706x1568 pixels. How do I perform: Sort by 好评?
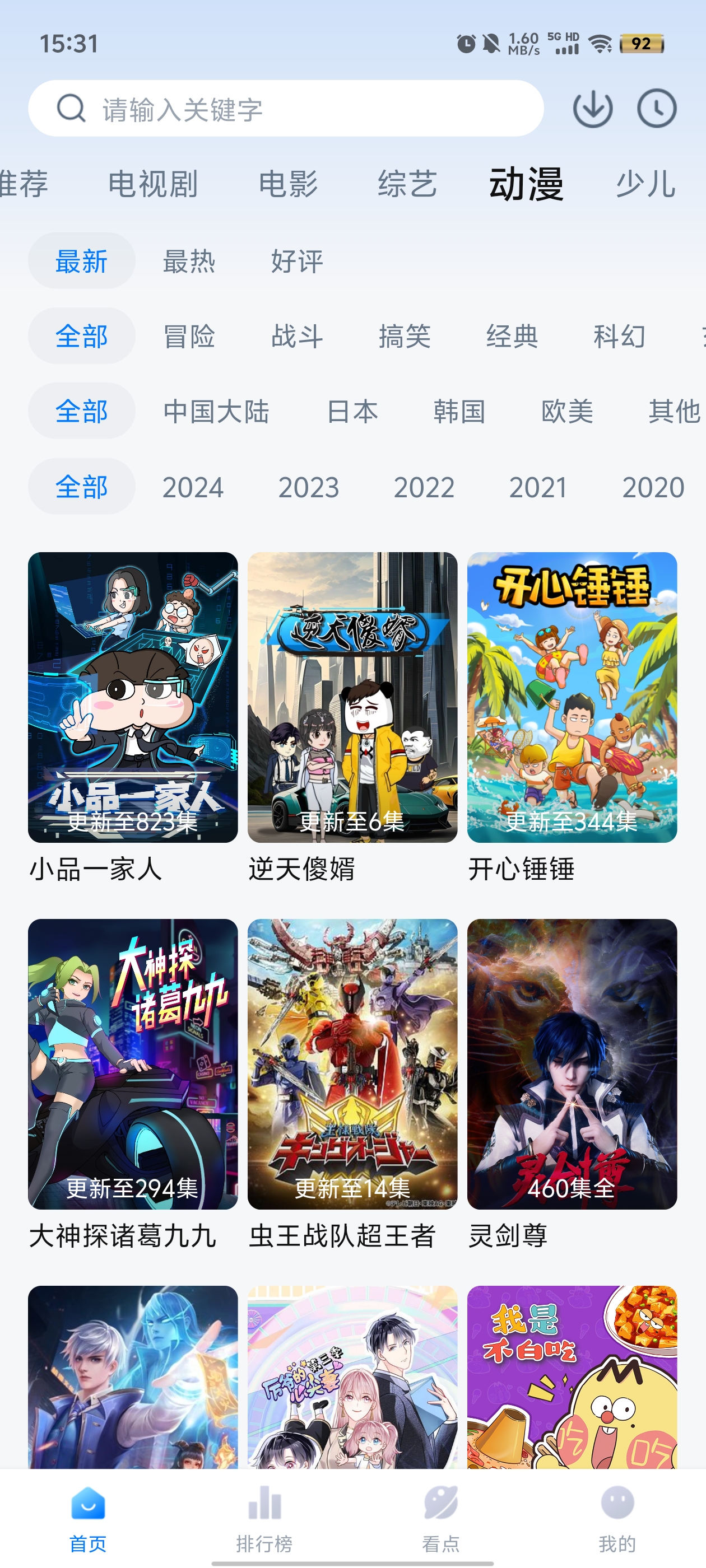tap(296, 261)
